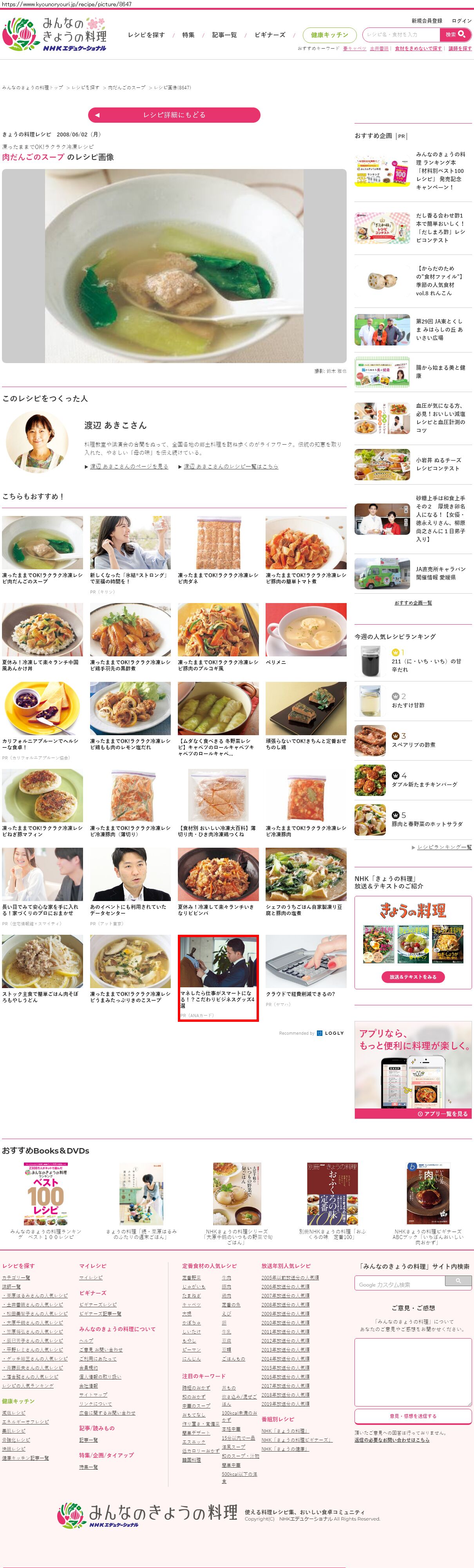Open 渡辺あきこさんのレシピ一覧 link
Screen dimensions: 474x1568
tap(231, 466)
